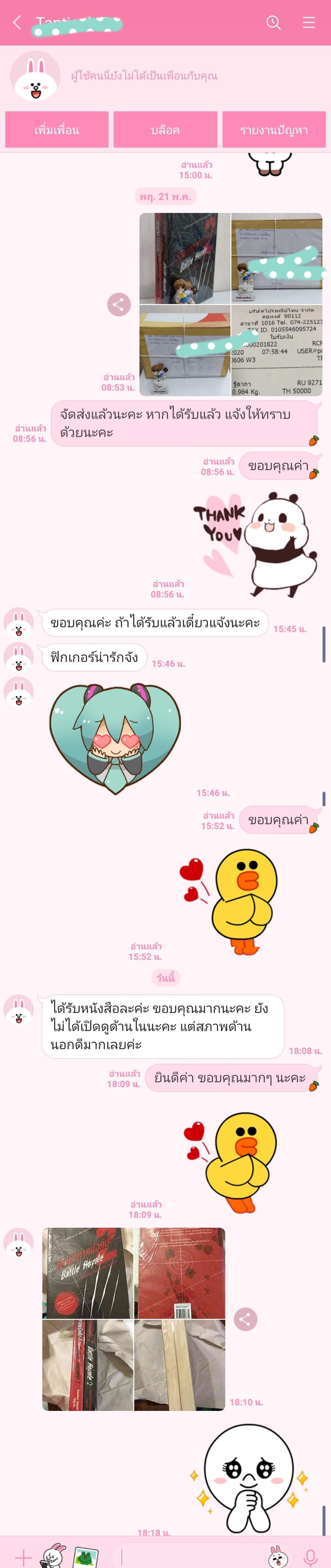Share the received book photos
331x1568 pixels.
coord(246,1319)
